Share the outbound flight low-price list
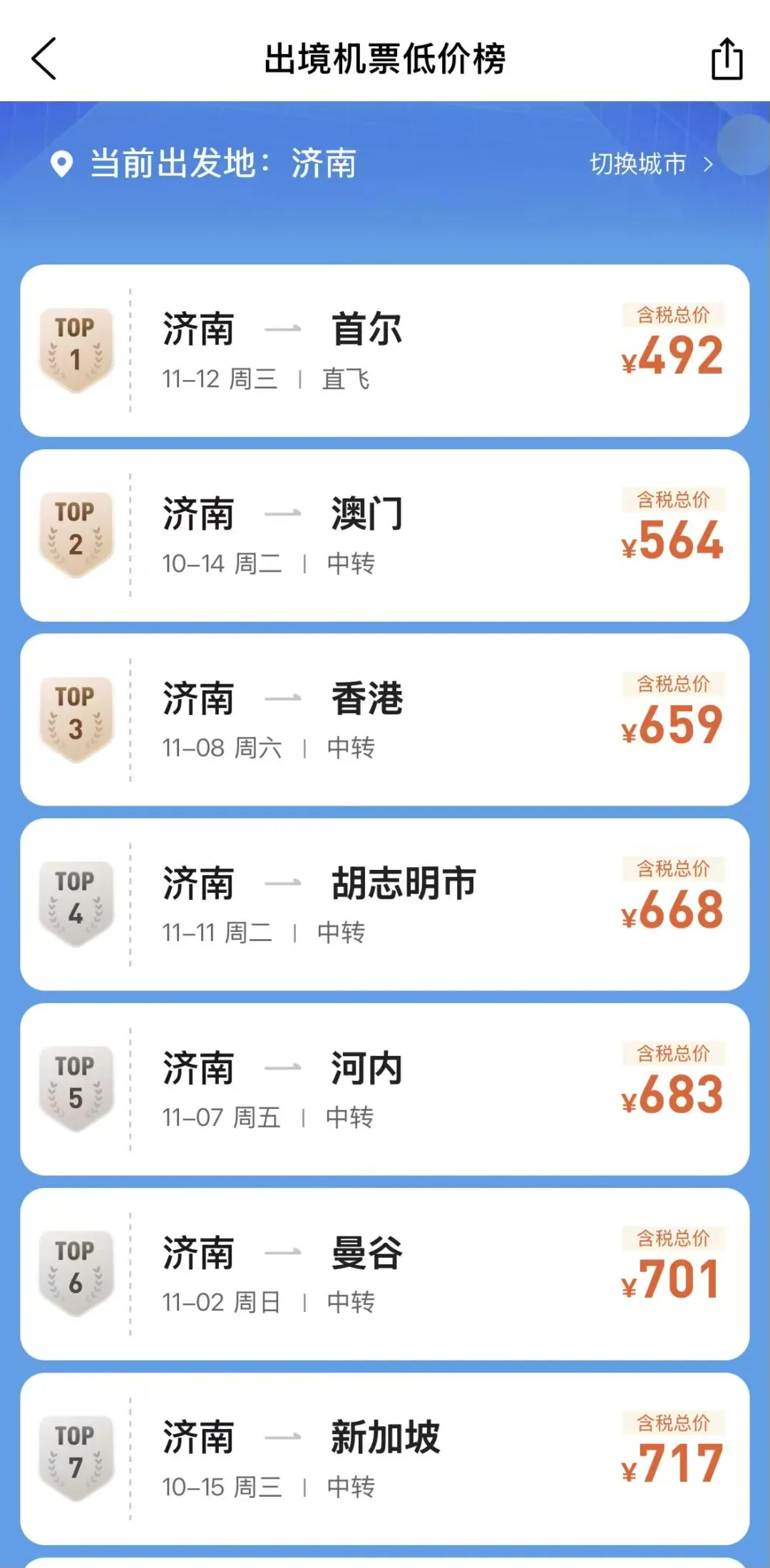770x1568 pixels. coord(727,59)
